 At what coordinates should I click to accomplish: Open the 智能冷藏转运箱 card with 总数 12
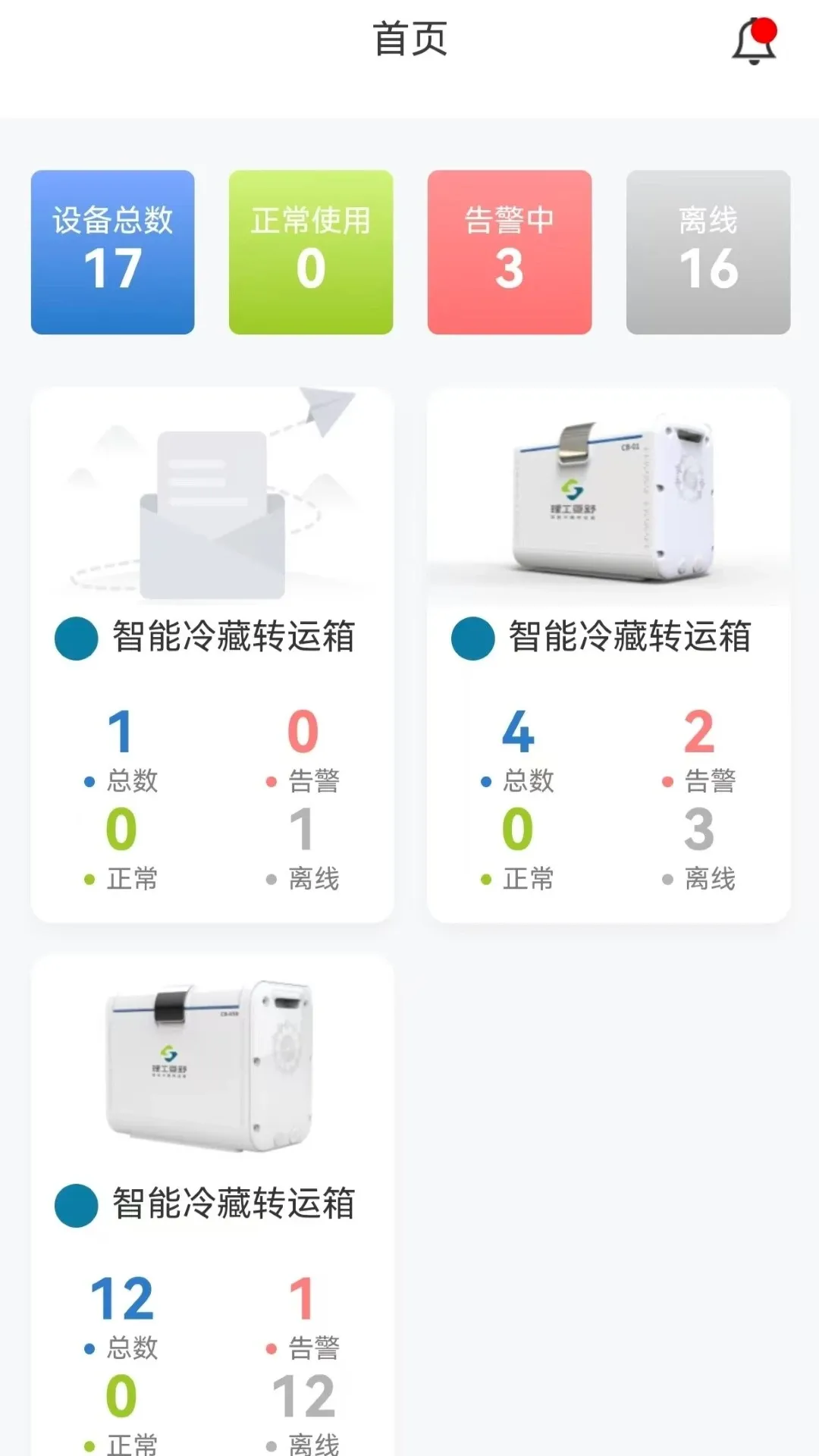(x=212, y=1206)
